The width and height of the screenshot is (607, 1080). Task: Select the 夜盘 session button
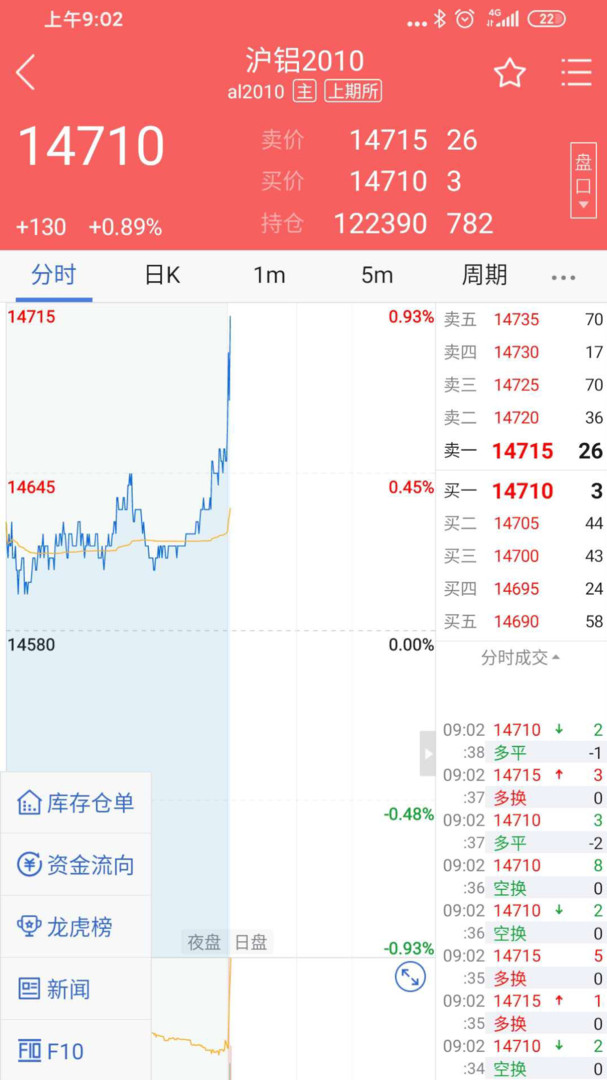tap(205, 942)
